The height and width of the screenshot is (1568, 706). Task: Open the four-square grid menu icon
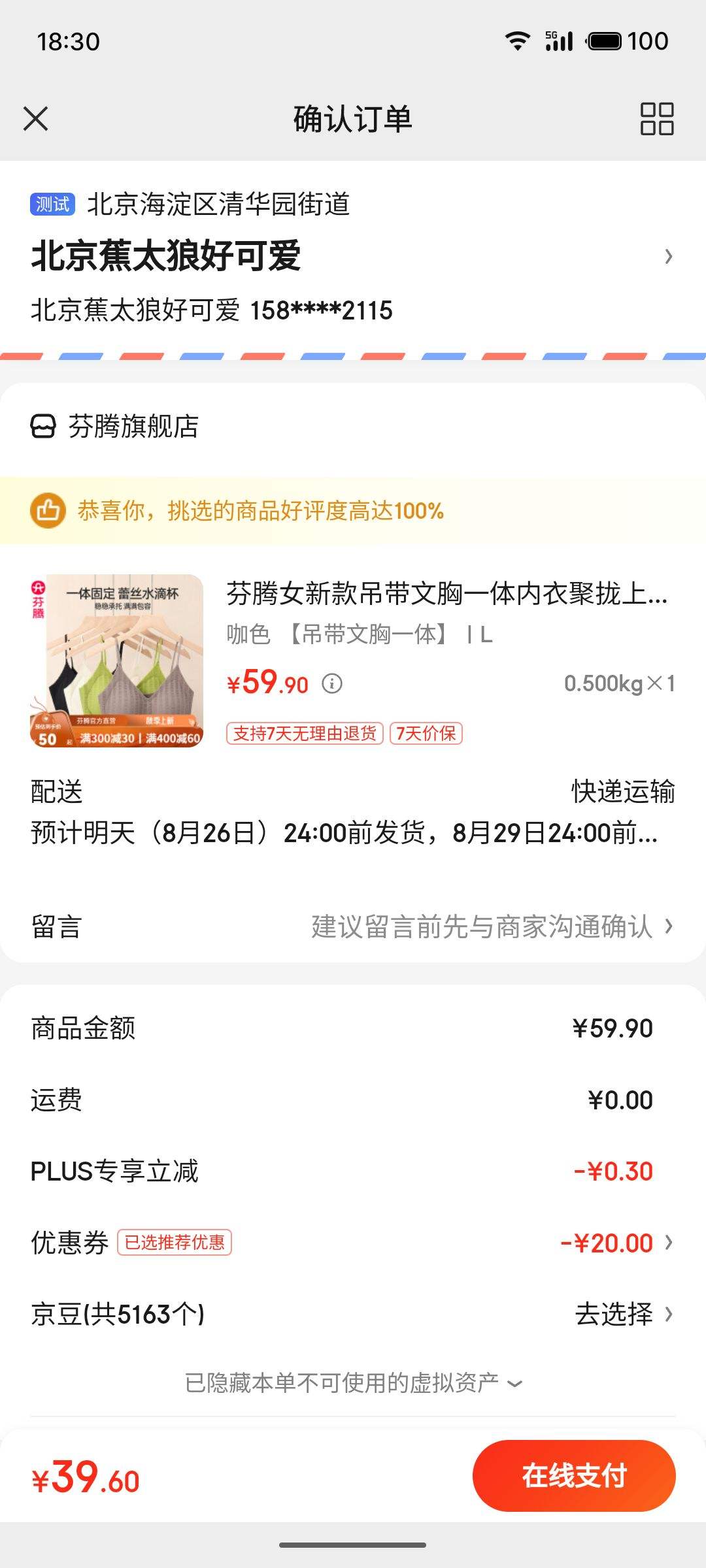(x=656, y=119)
